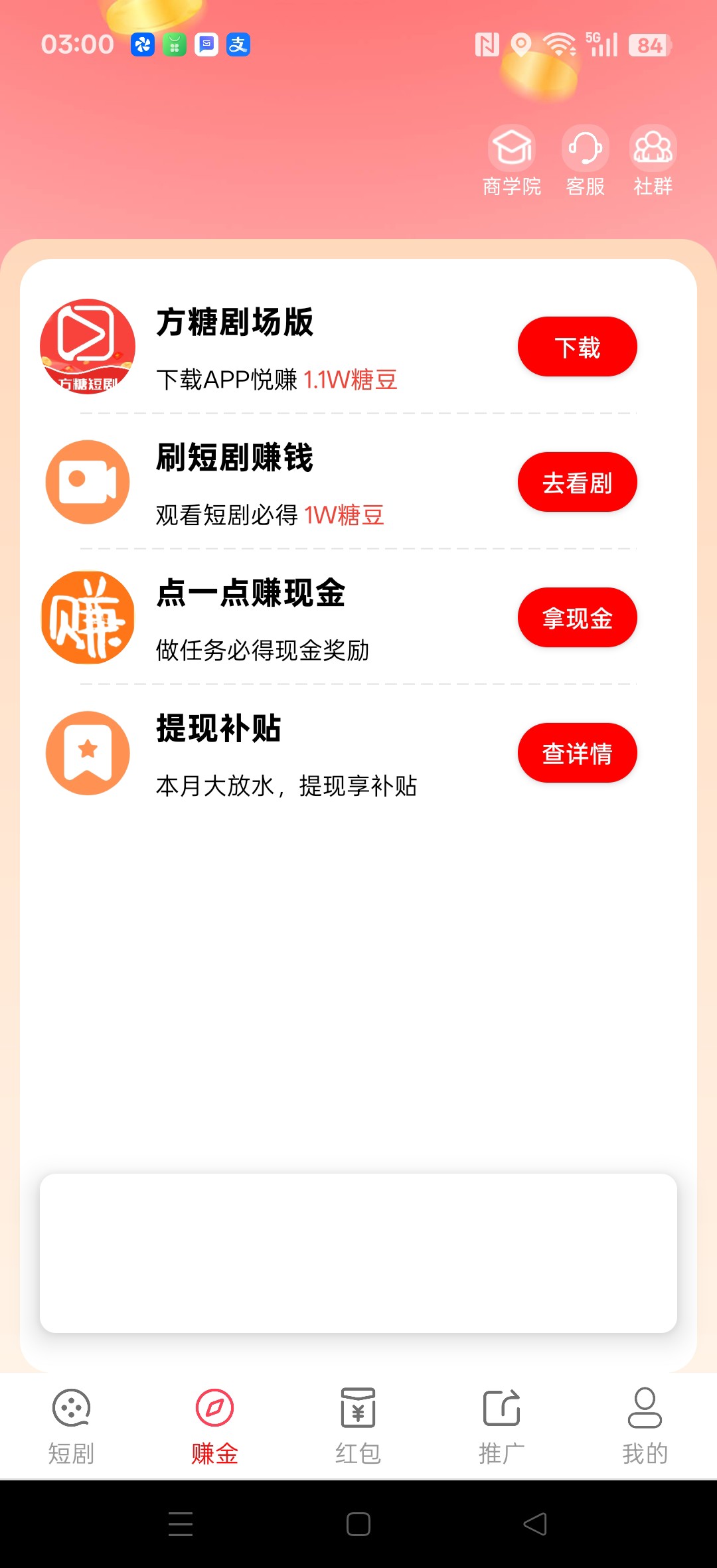Open the 客服 customer service headset icon
This screenshot has width=717, height=1568.
584,149
